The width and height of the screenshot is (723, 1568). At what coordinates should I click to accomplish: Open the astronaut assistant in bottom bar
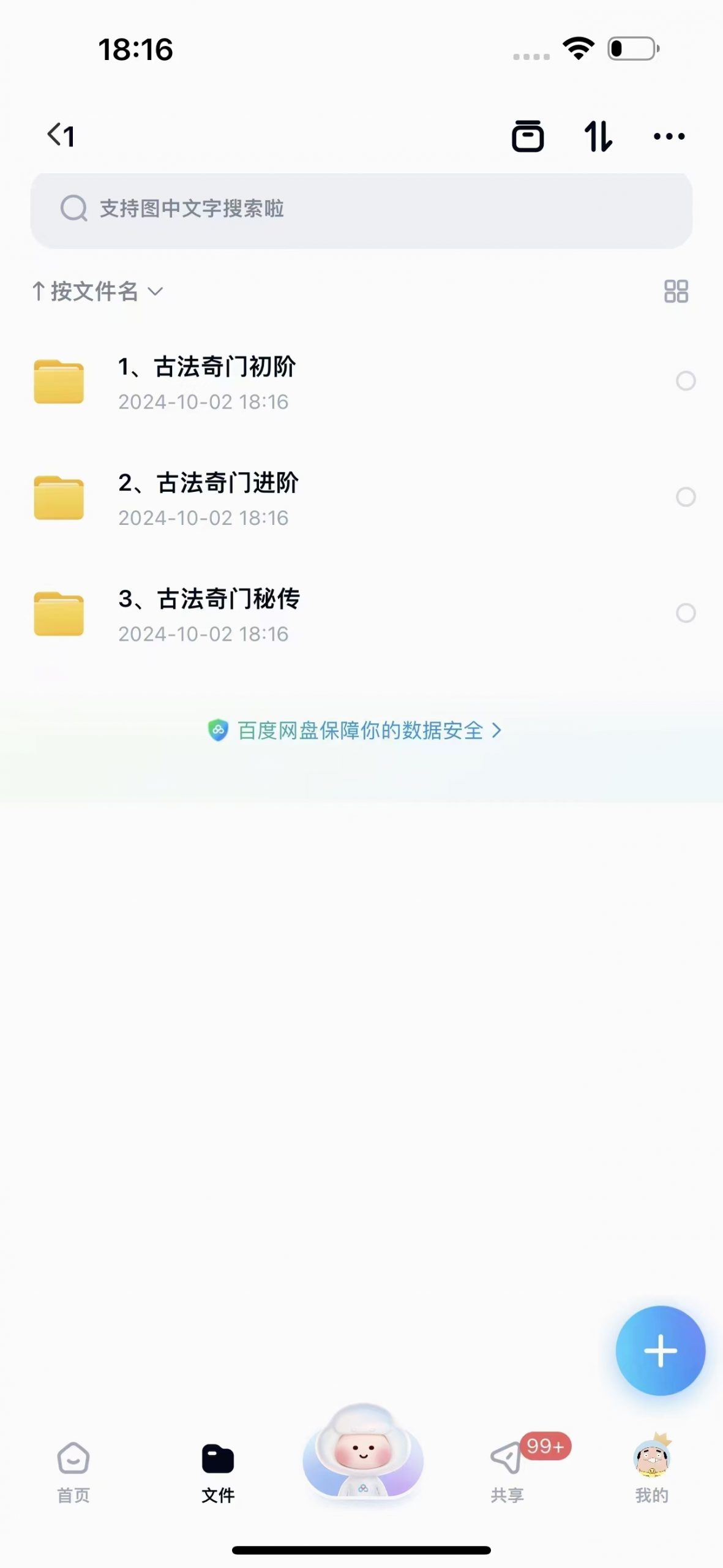click(x=362, y=1452)
